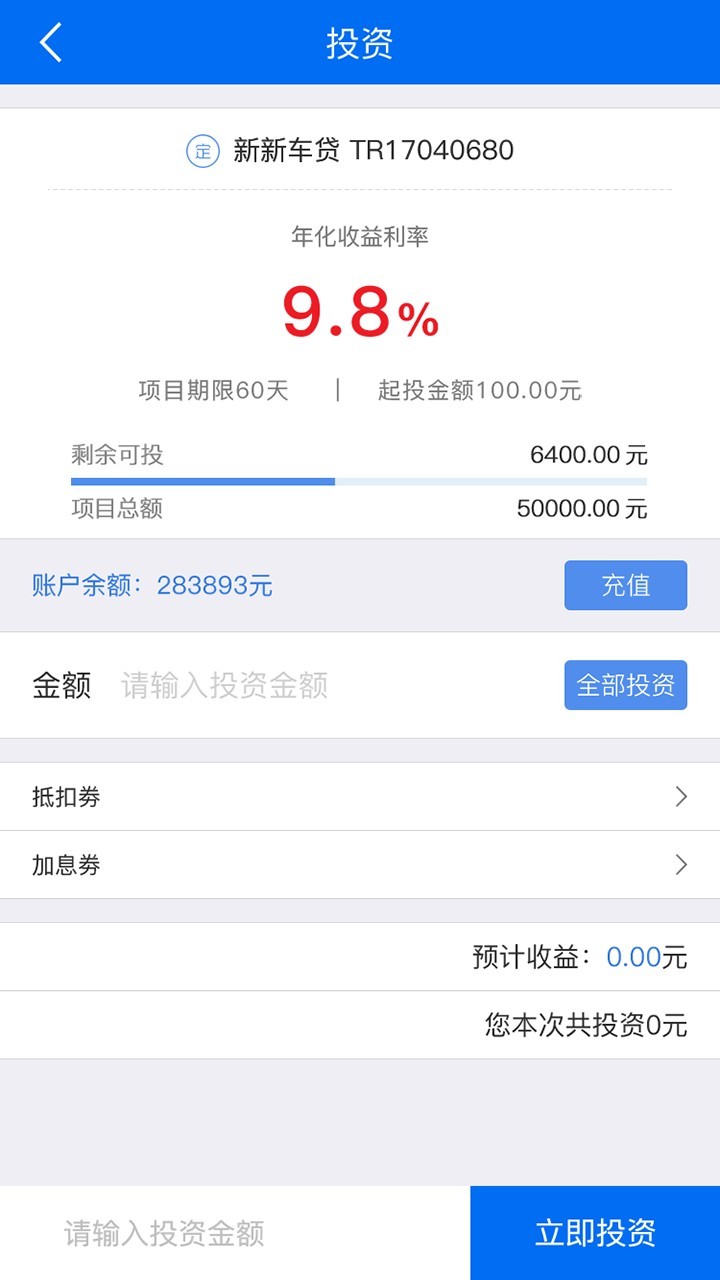Tap the 立即投资 button to invest now
The width and height of the screenshot is (720, 1280).
click(x=594, y=1233)
